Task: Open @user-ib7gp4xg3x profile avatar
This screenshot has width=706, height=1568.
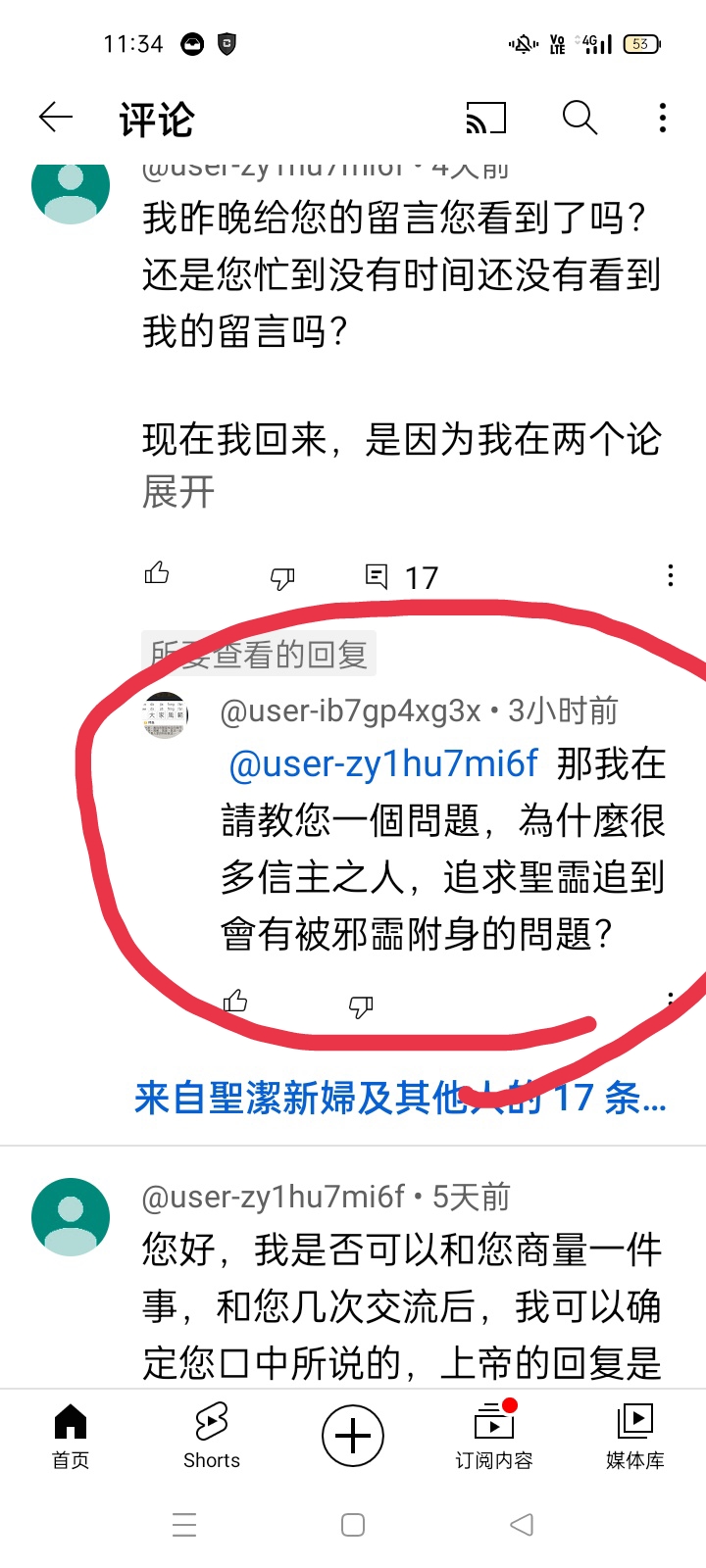Action: (166, 714)
